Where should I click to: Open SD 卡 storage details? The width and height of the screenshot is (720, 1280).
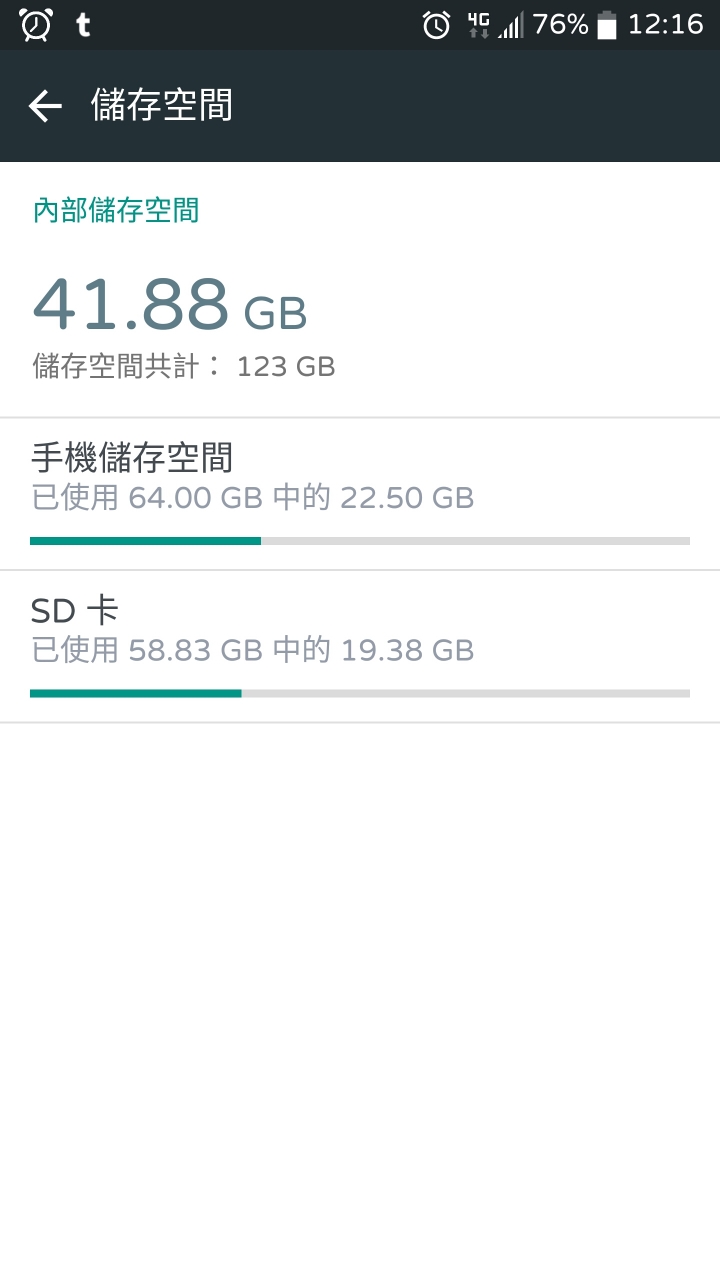360,645
